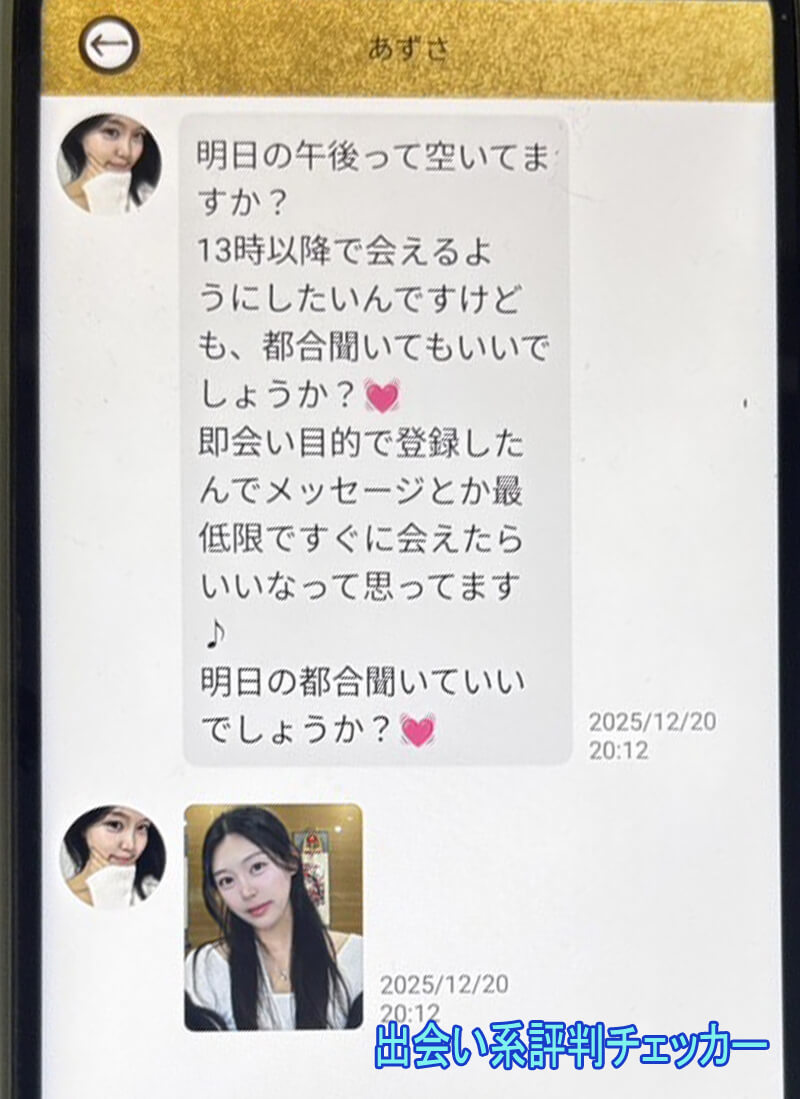Open the photo sent by あずさ
Viewport: 800px width, 1099px height.
pos(275,915)
